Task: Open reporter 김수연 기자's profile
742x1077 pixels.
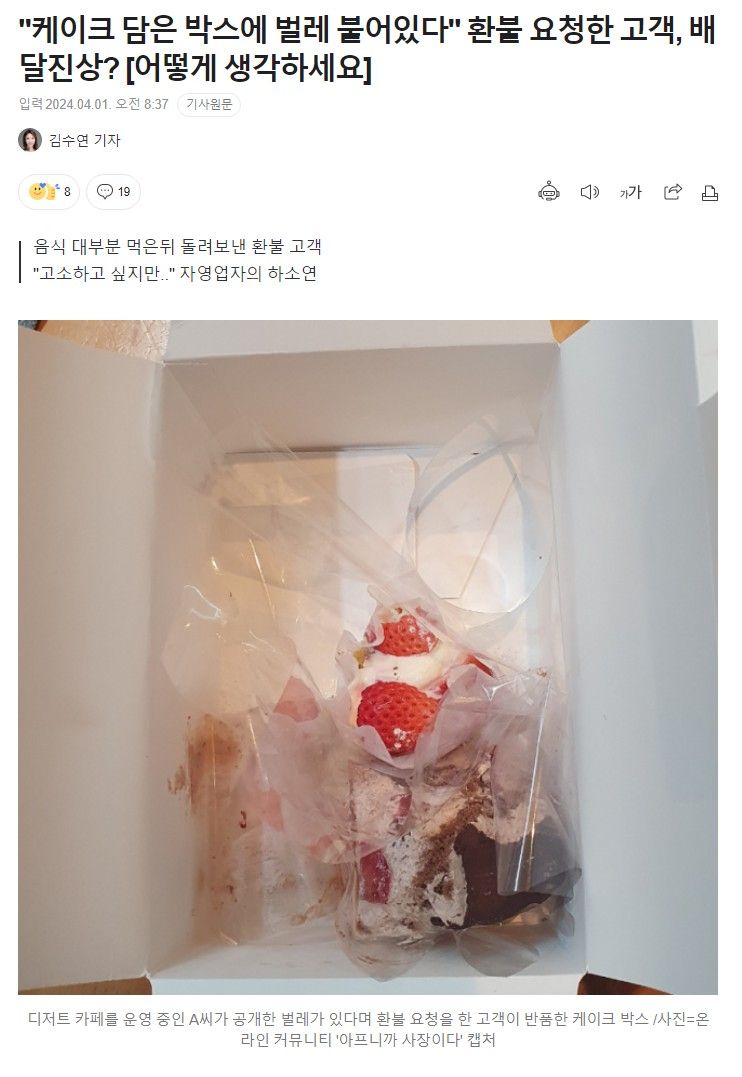Action: [x=84, y=140]
